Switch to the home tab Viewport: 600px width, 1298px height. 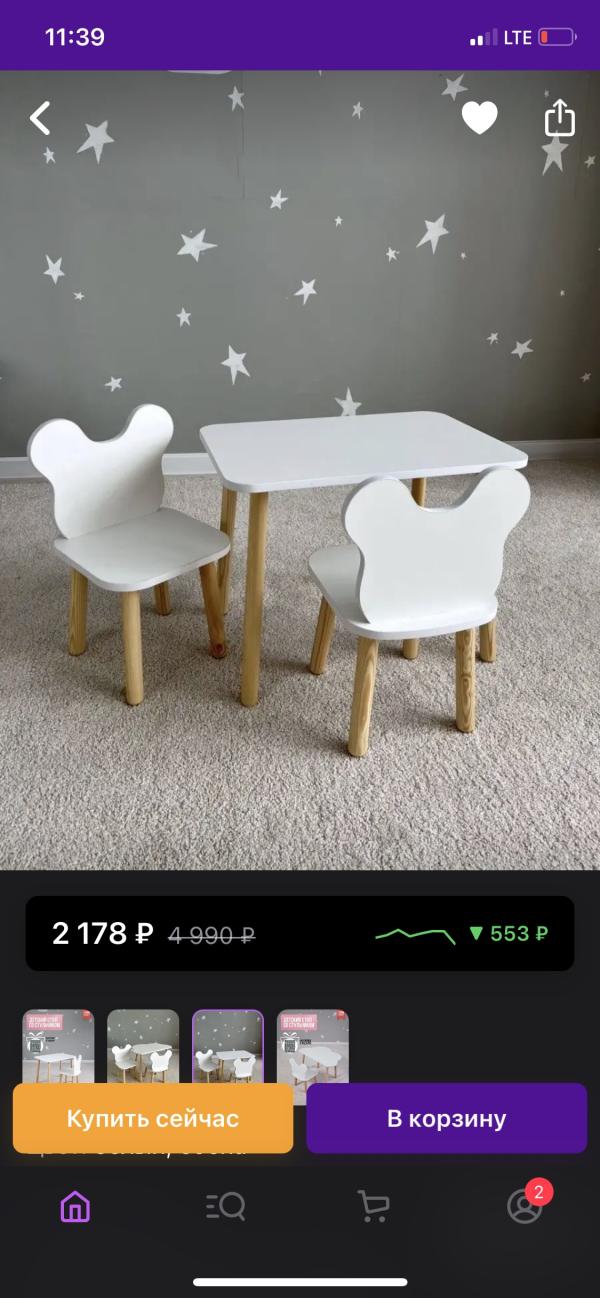pos(75,1207)
